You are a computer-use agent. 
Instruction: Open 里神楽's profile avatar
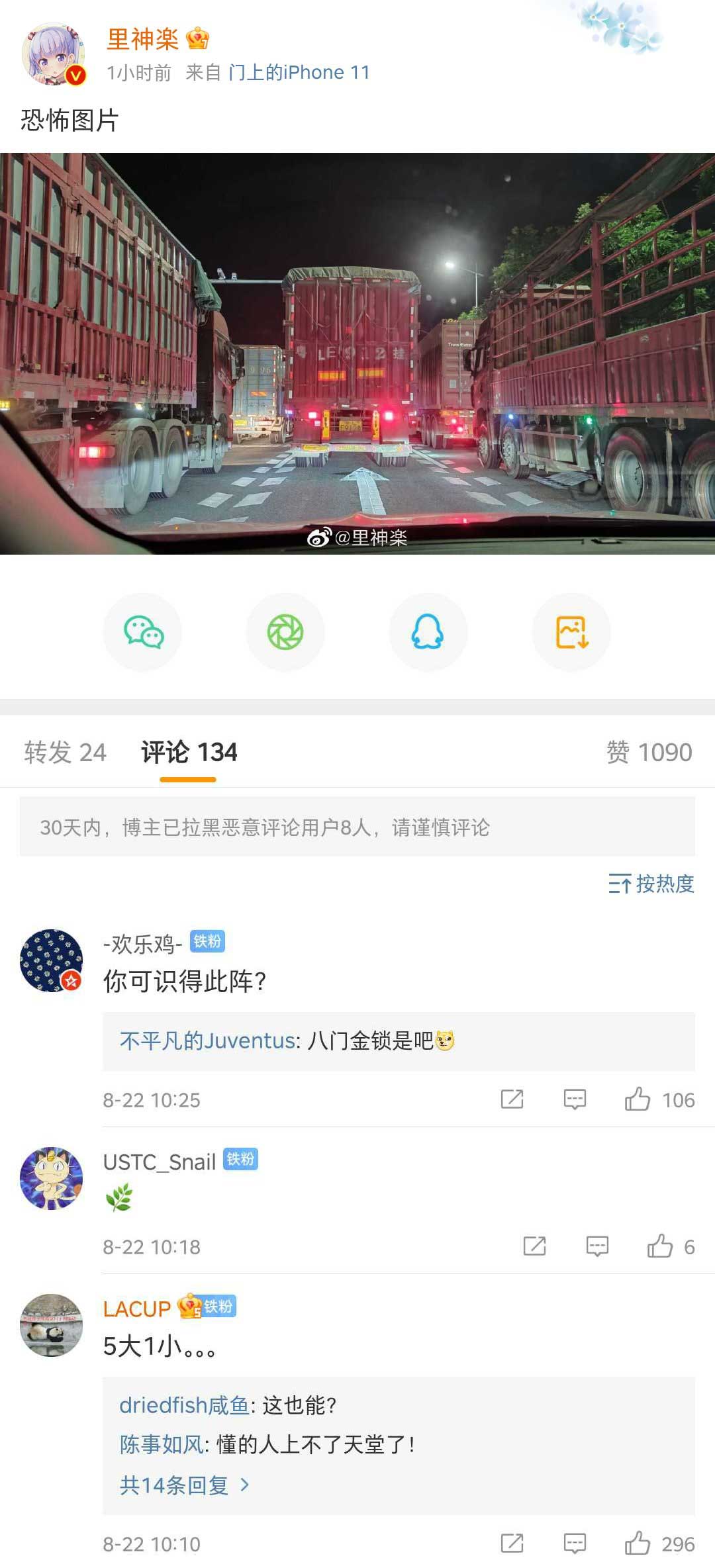(54, 55)
